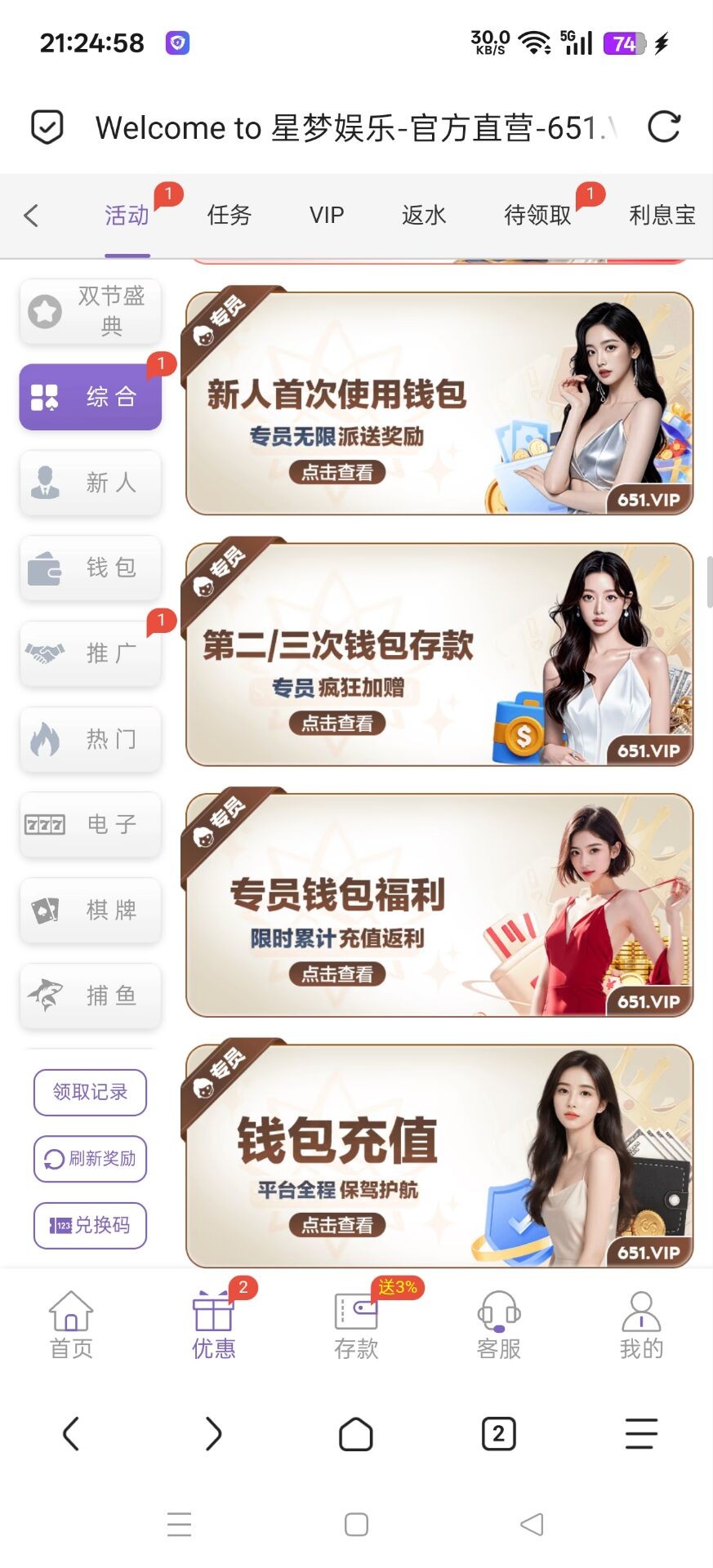Open the 待领取 tab
Screen dimensions: 713x1568
coord(537,216)
